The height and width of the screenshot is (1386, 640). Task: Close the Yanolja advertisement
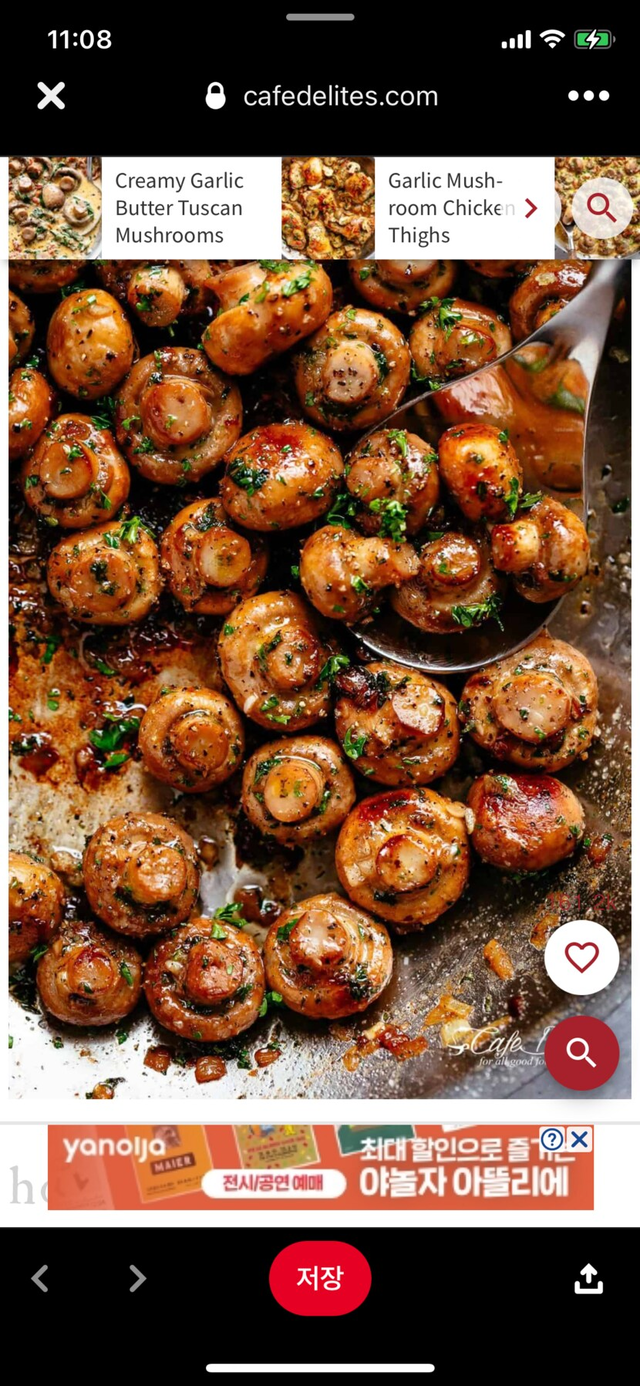point(579,1139)
